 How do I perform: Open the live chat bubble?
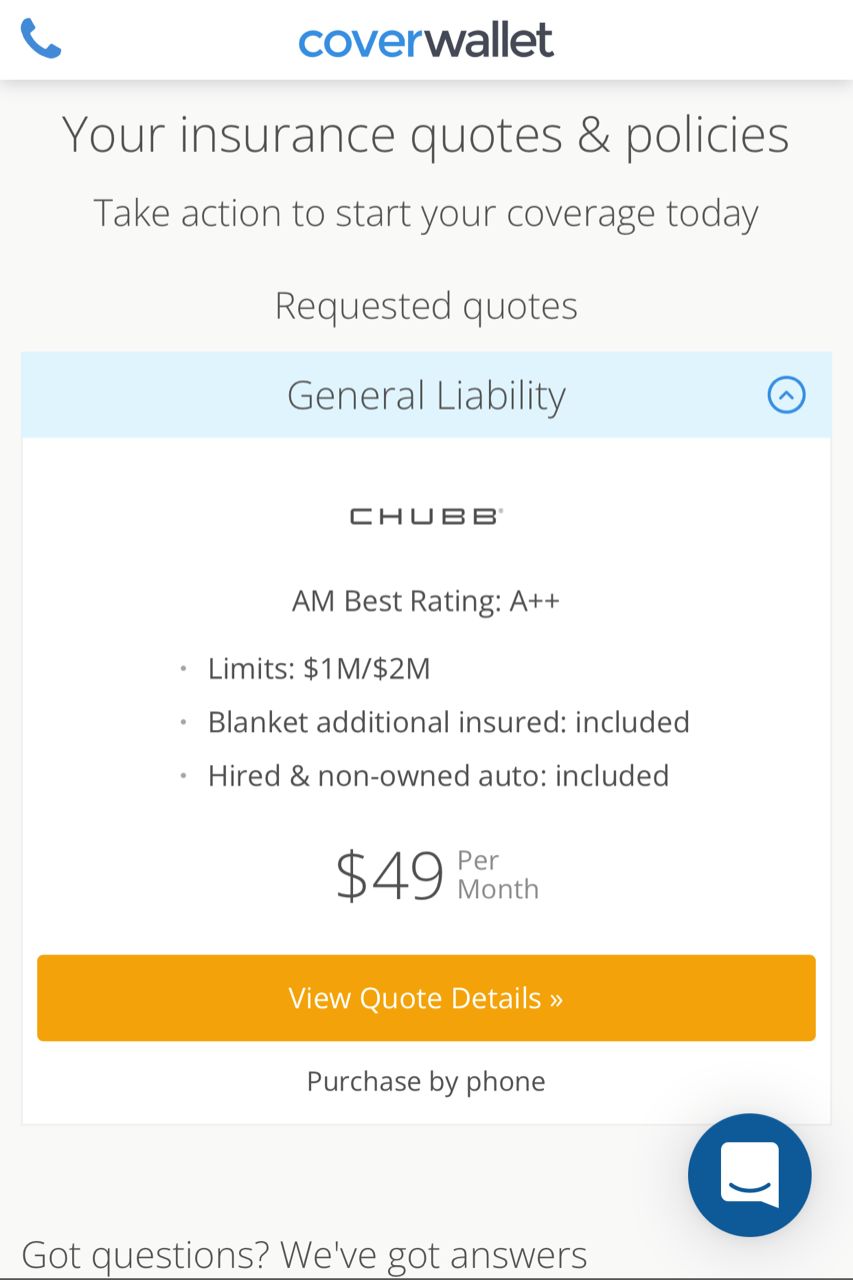750,1175
